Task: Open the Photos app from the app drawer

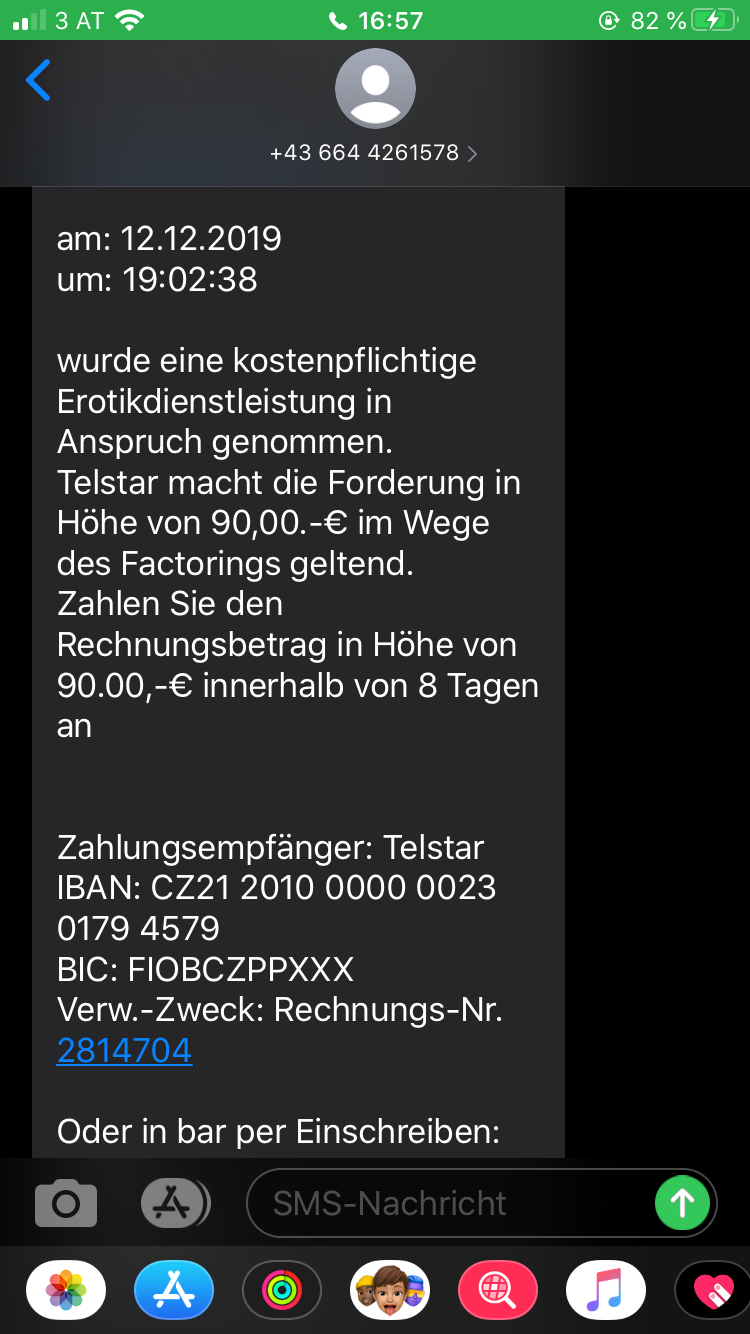Action: point(65,1289)
